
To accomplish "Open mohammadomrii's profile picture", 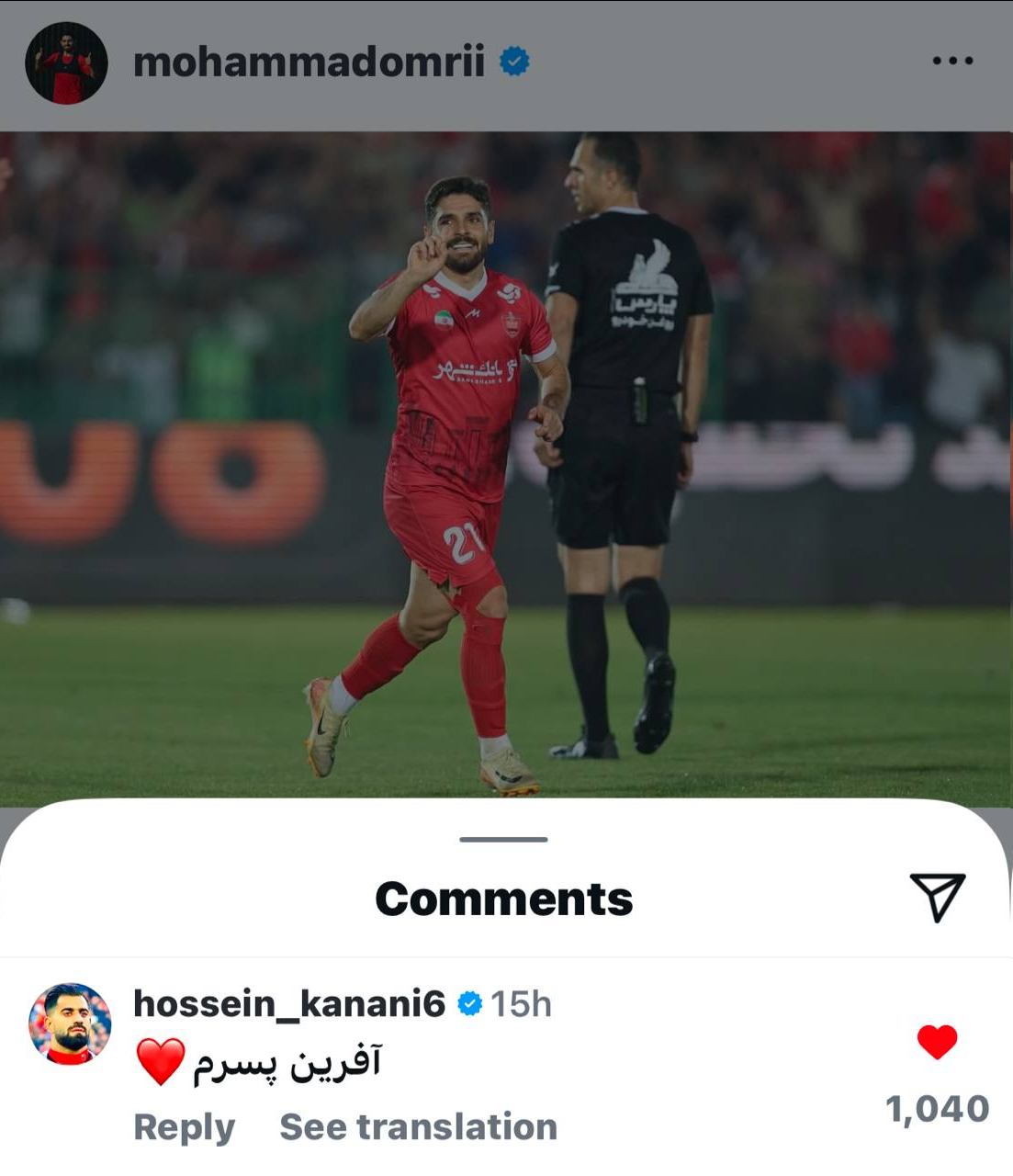I will coord(66,63).
